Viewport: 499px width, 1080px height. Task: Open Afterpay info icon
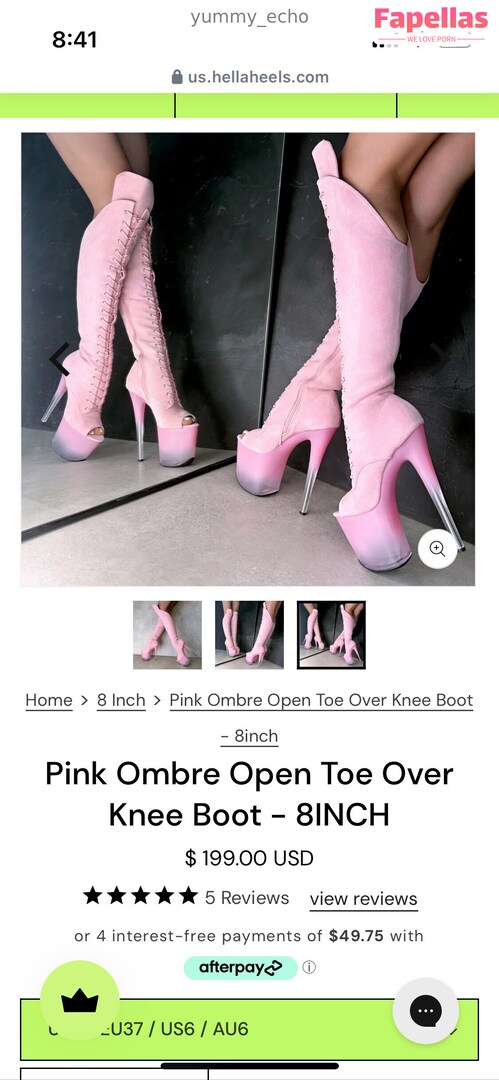309,967
